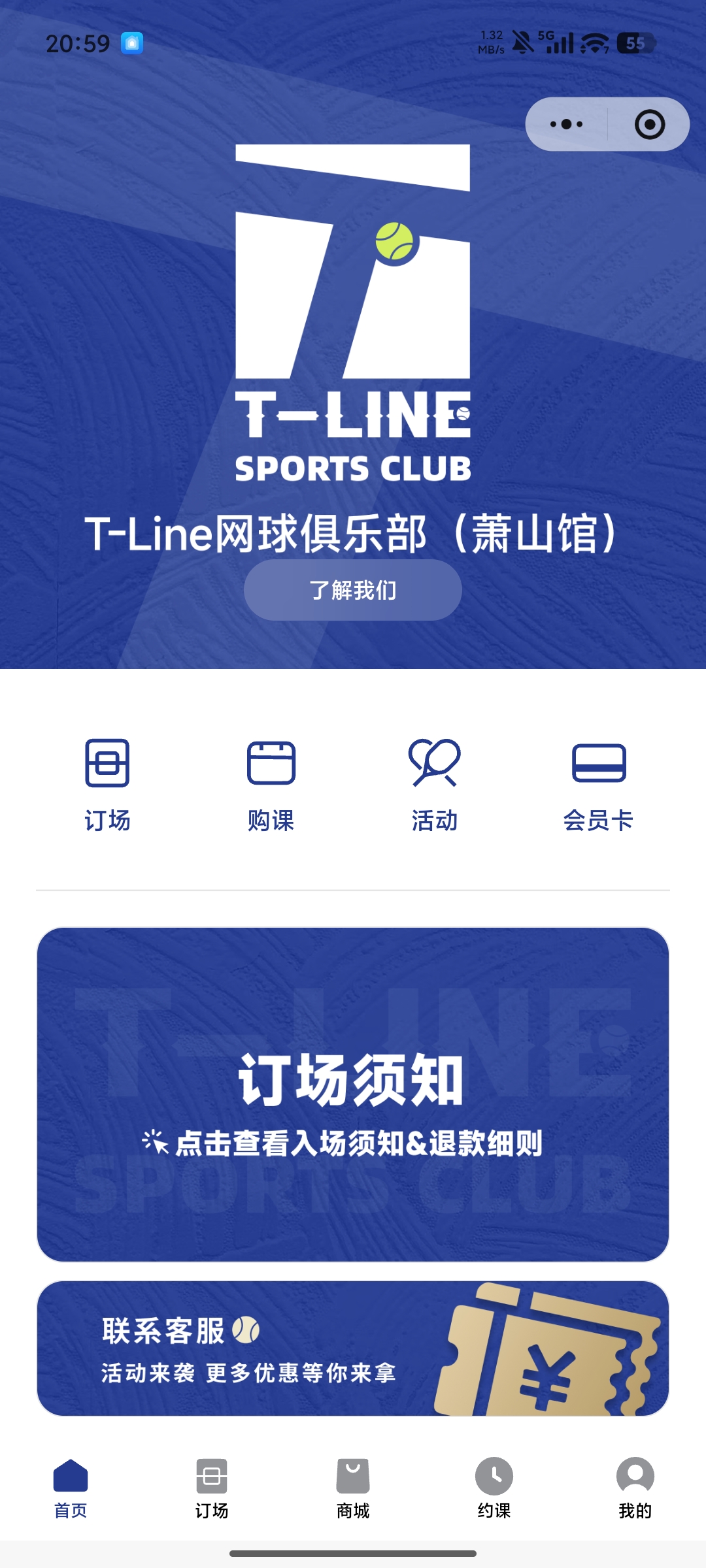Tap the clock showing 20:59

(78, 43)
